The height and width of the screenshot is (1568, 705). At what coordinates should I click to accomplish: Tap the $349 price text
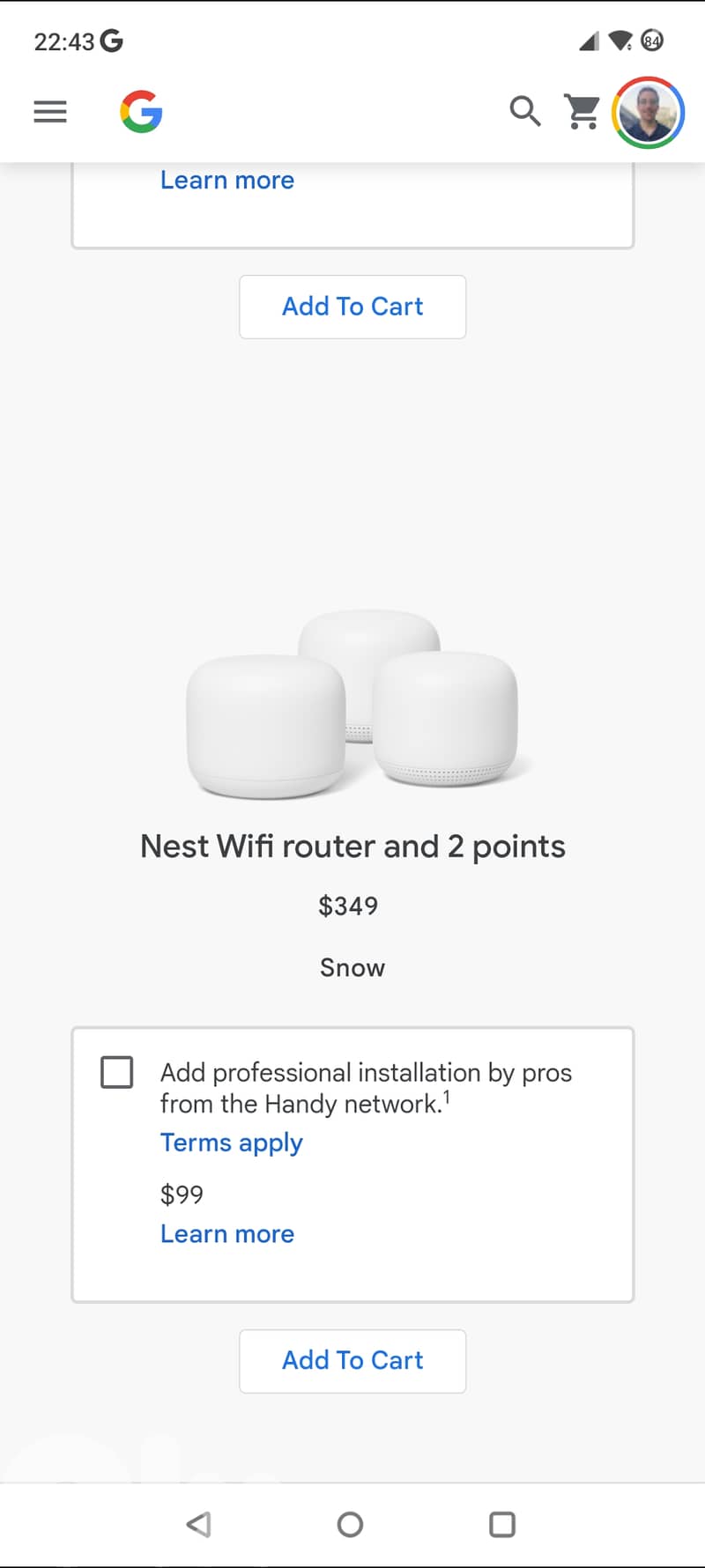pos(348,905)
